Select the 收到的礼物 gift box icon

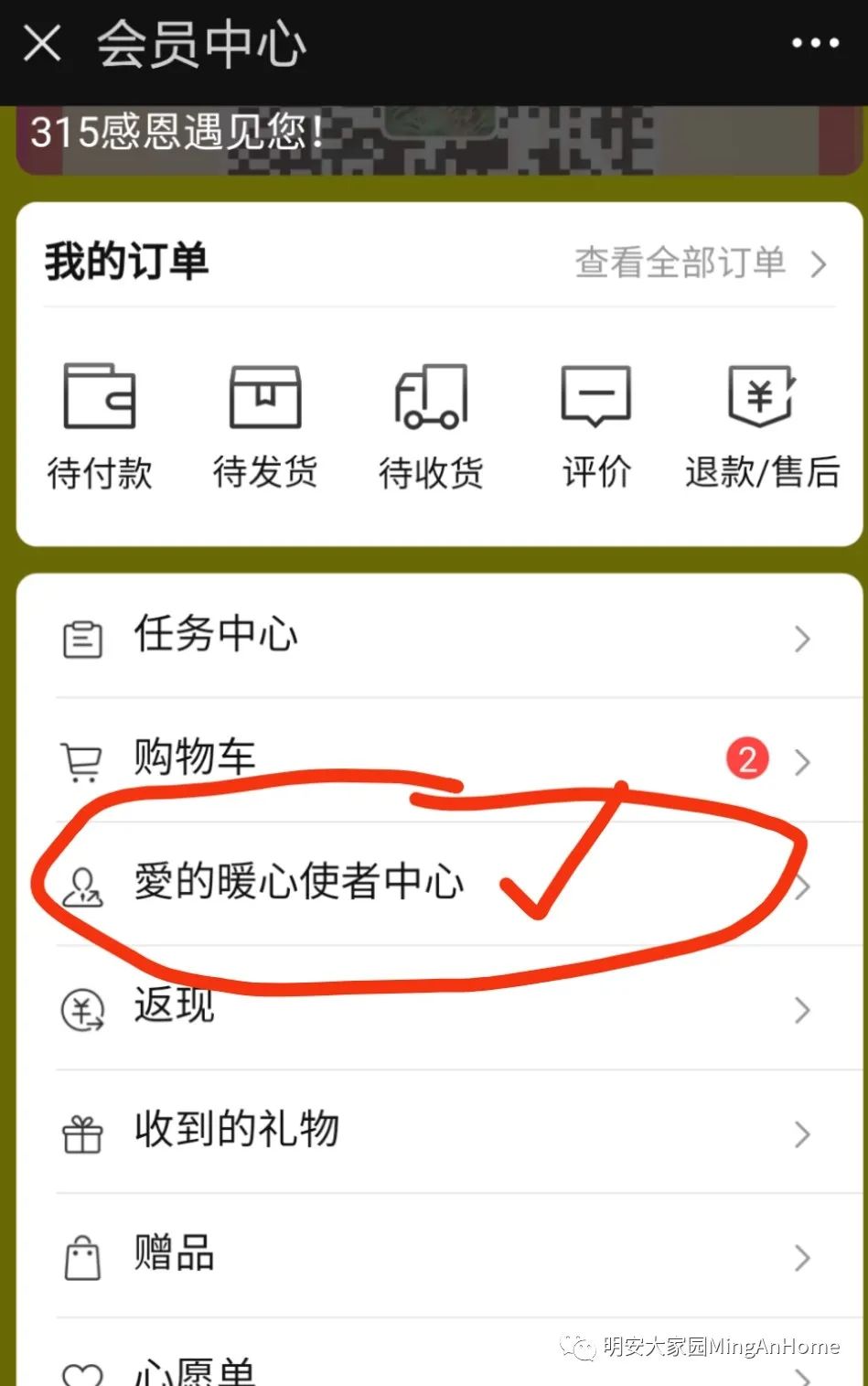(81, 1133)
